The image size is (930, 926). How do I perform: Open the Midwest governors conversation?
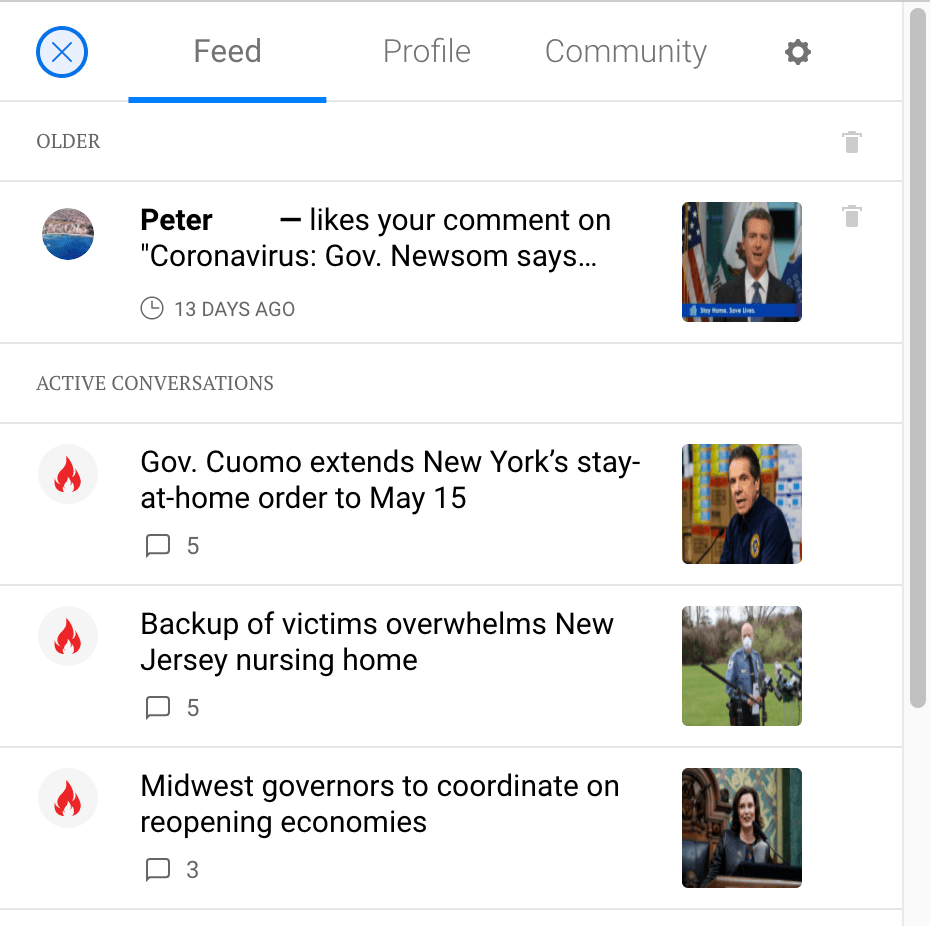coord(380,804)
